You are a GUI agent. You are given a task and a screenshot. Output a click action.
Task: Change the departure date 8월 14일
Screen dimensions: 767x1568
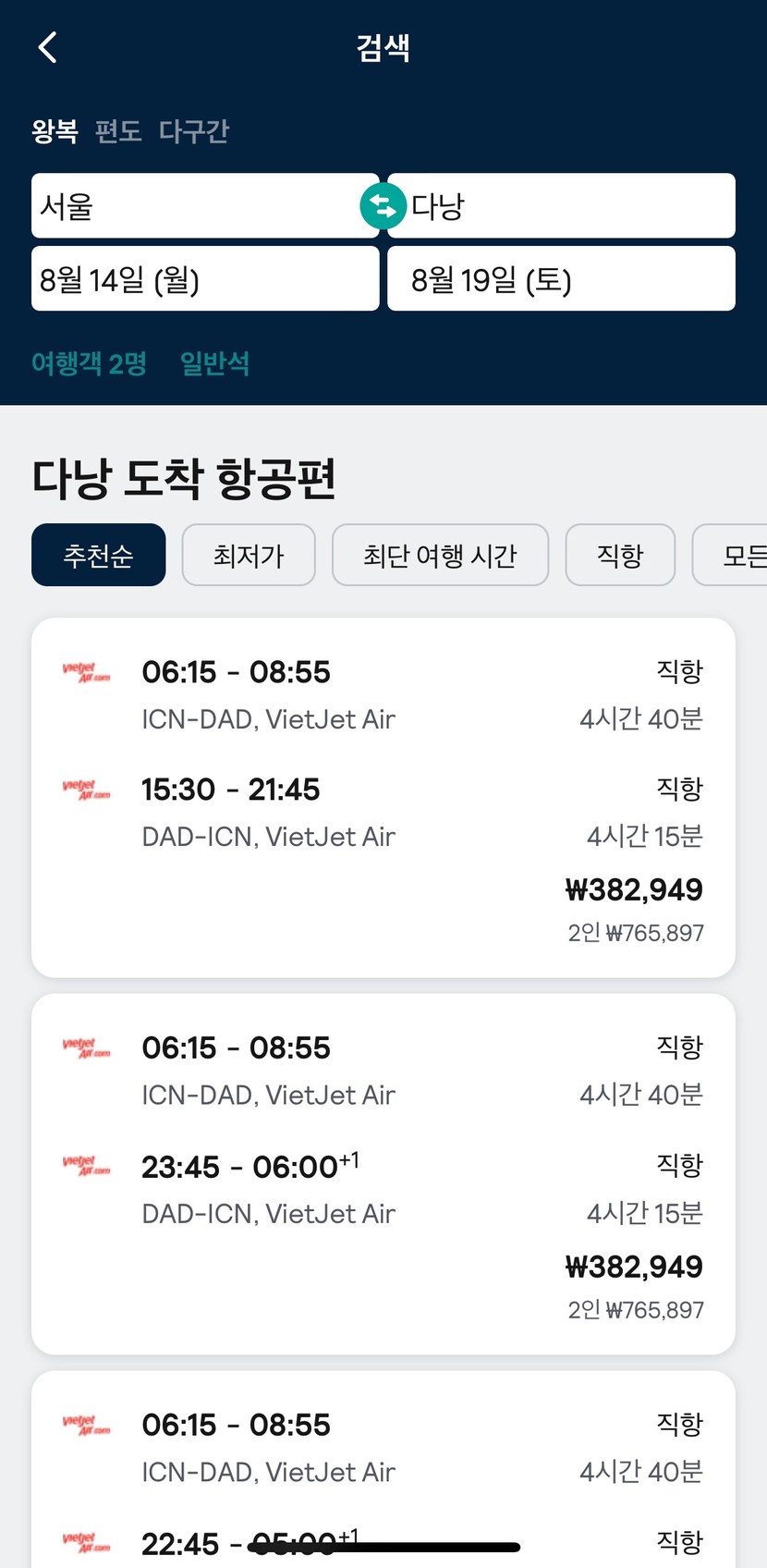(205, 278)
